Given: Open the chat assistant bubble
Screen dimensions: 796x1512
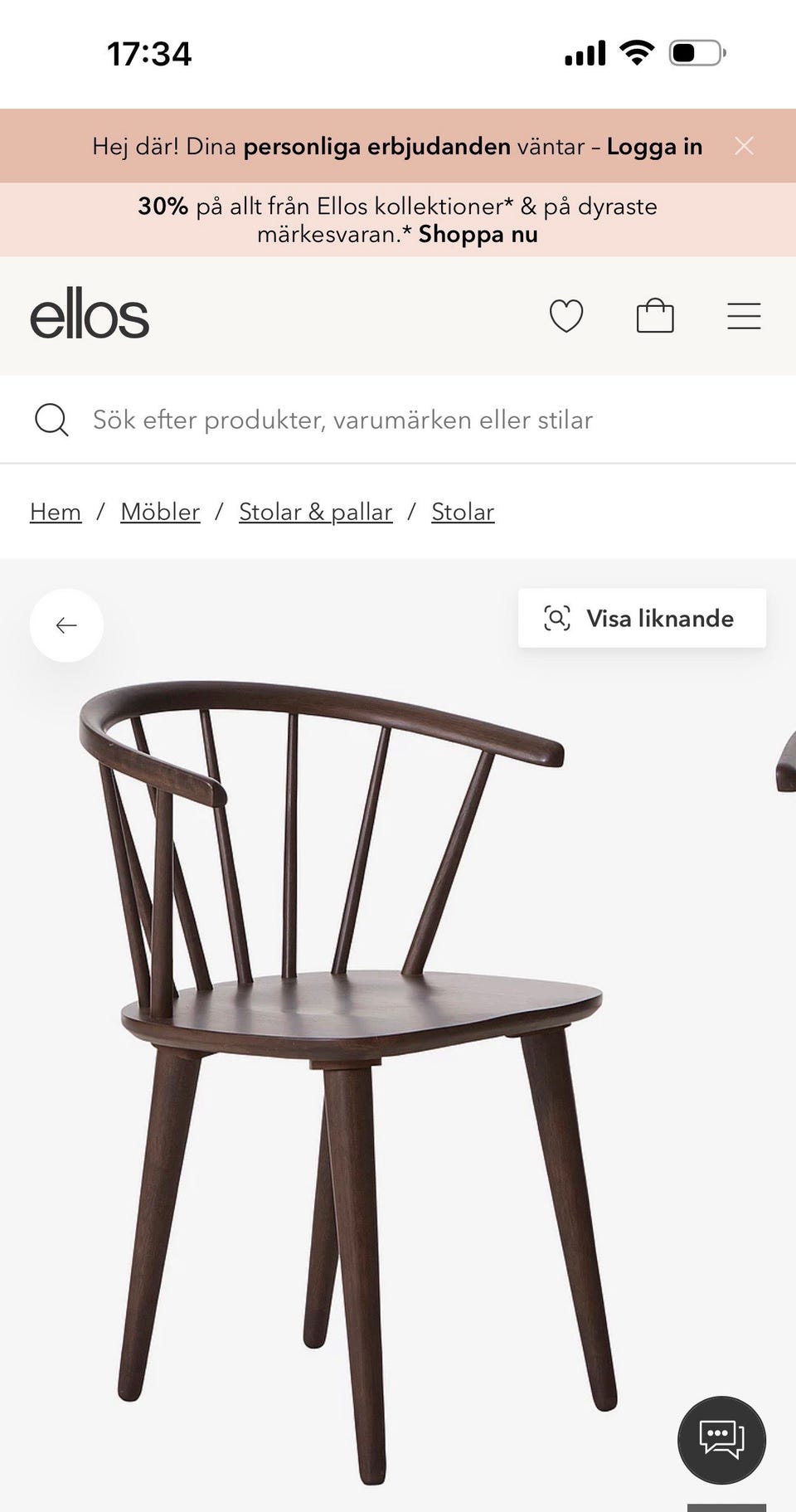Looking at the screenshot, I should click(721, 1439).
